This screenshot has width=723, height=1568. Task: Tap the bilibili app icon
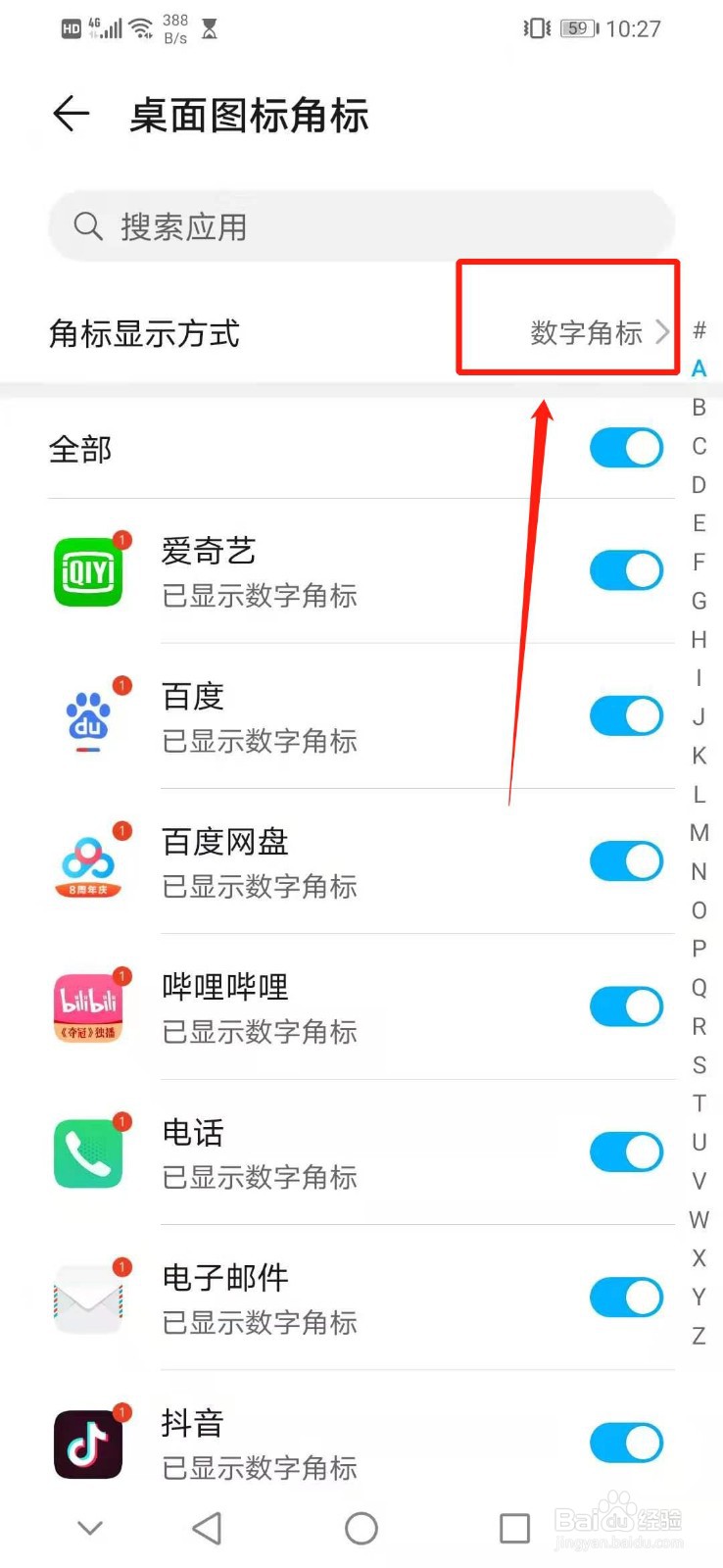pyautogui.click(x=88, y=1007)
